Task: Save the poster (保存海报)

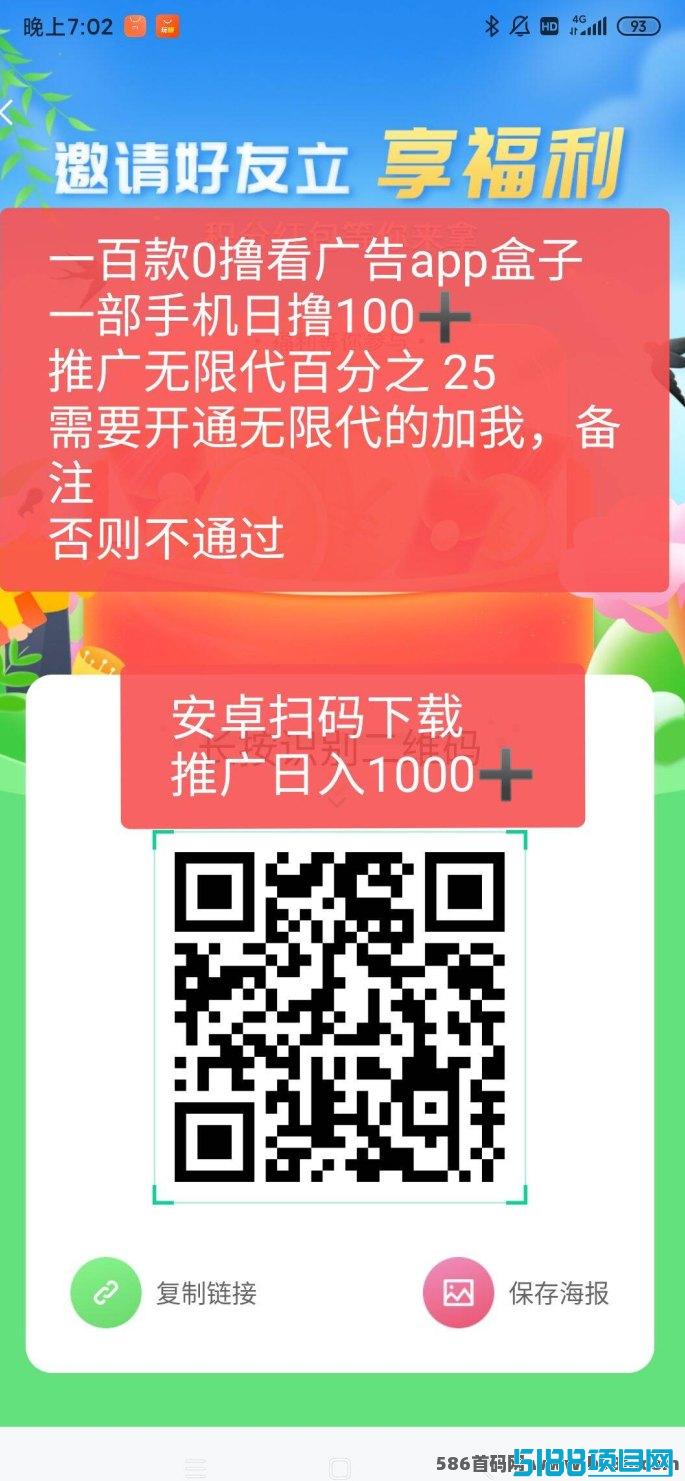Action: 516,1293
